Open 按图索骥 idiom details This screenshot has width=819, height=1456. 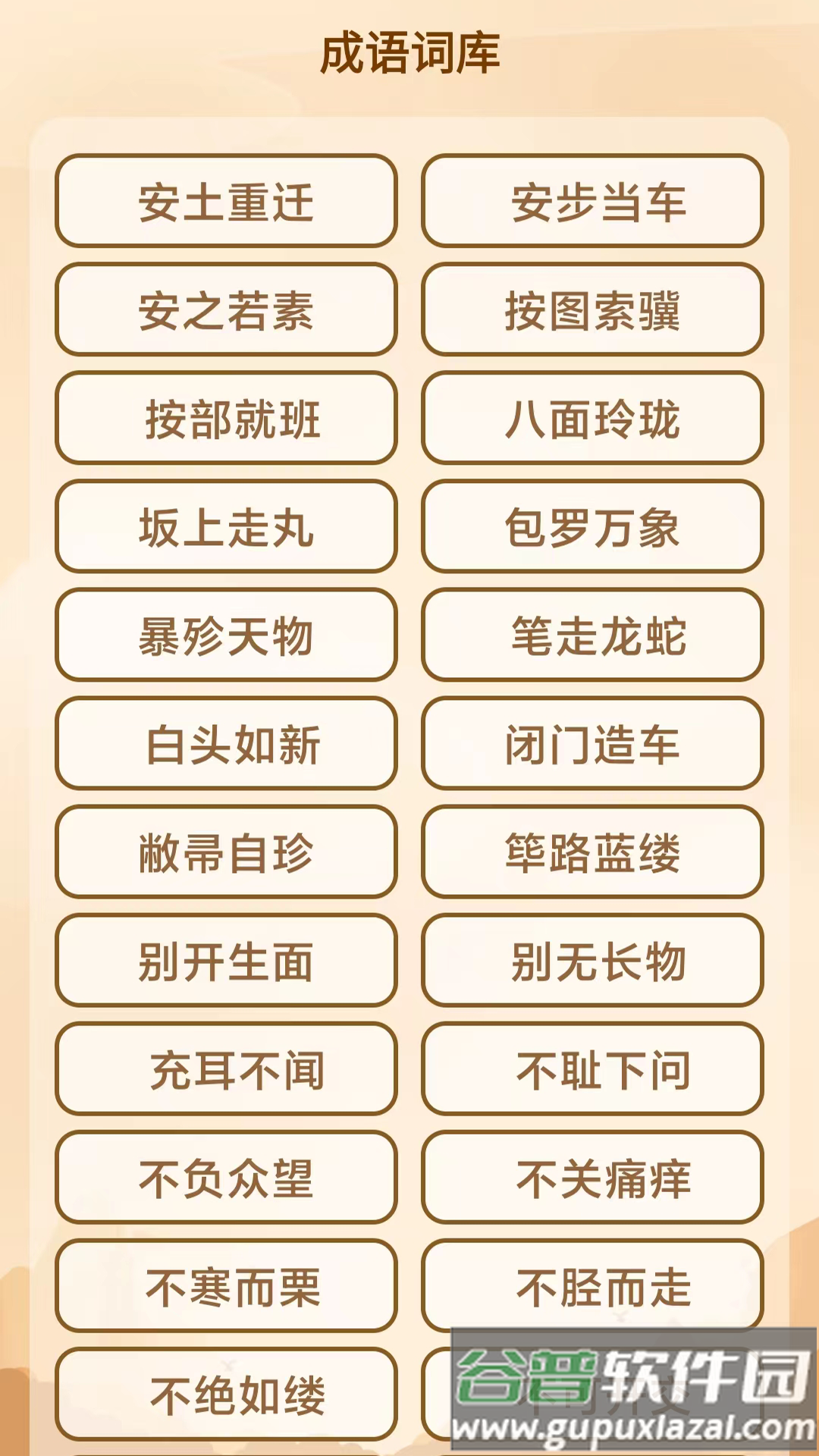pos(592,309)
